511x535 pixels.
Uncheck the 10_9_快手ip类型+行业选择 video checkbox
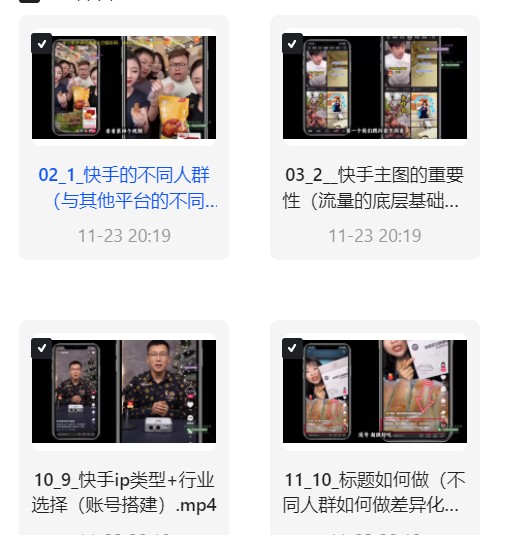[42, 348]
